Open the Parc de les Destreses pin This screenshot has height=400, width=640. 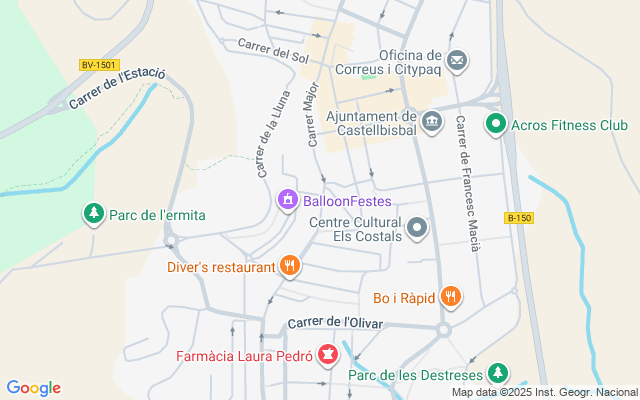497,374
